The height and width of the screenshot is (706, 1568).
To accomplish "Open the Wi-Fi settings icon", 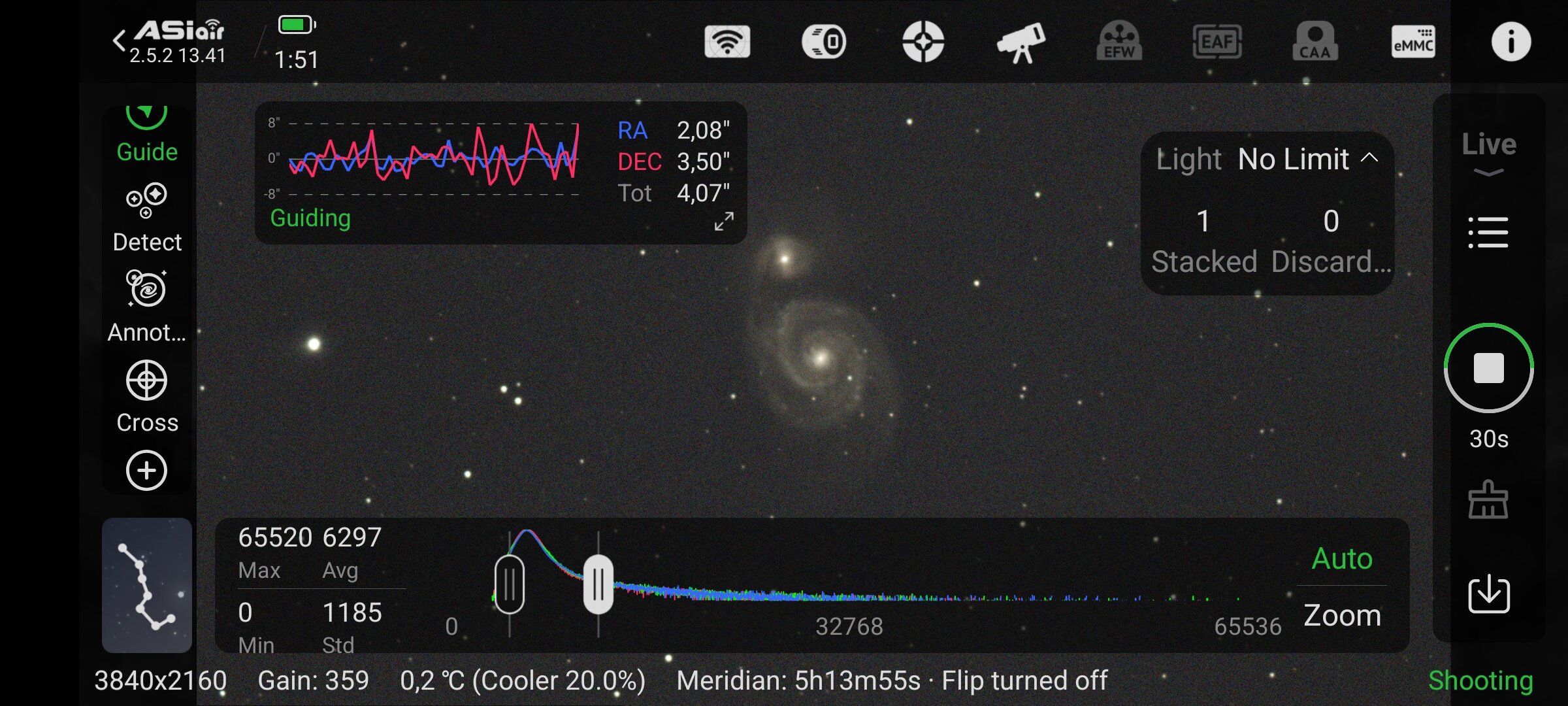I will 727,42.
